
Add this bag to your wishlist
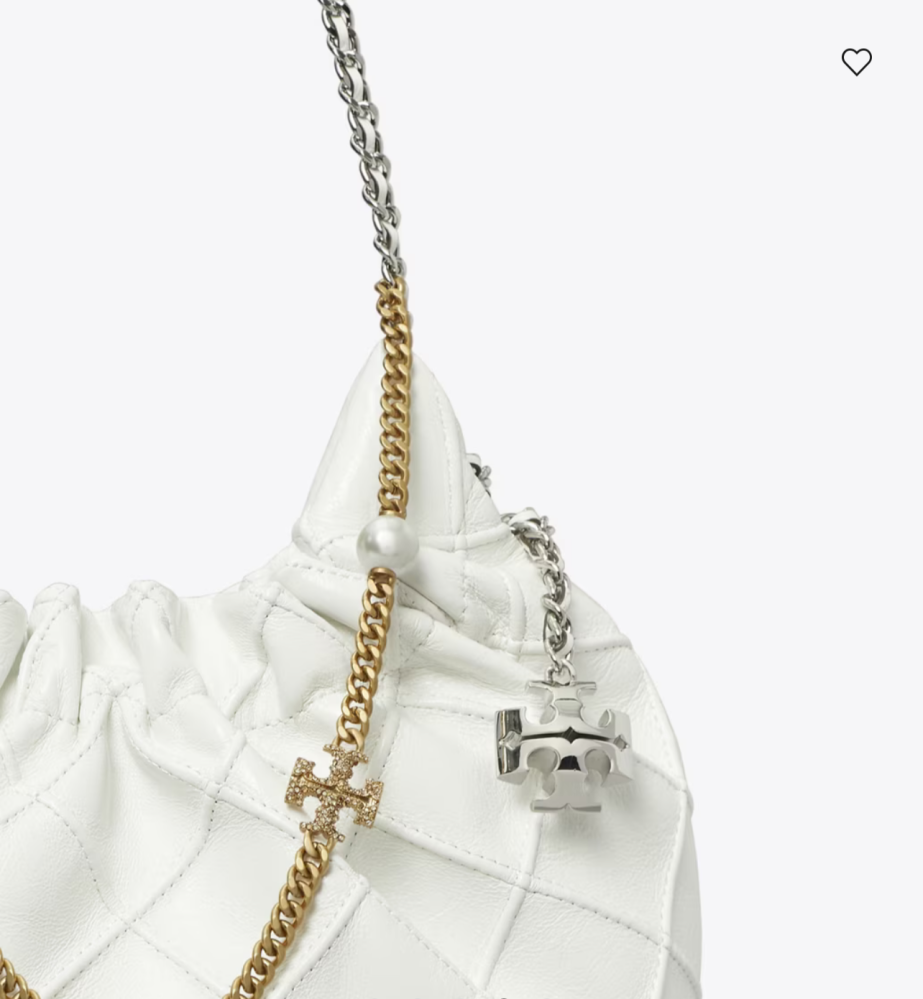tap(856, 62)
